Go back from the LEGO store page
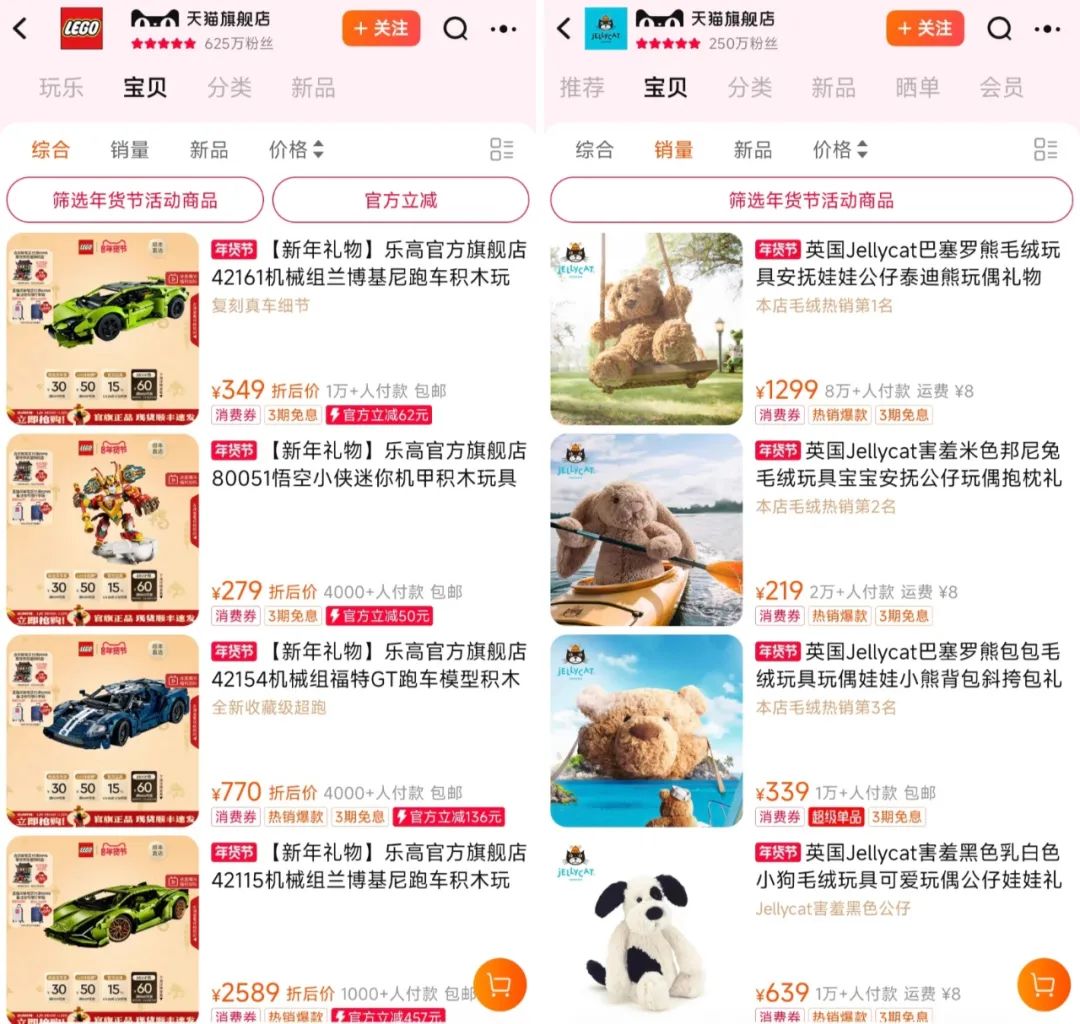 pyautogui.click(x=21, y=29)
